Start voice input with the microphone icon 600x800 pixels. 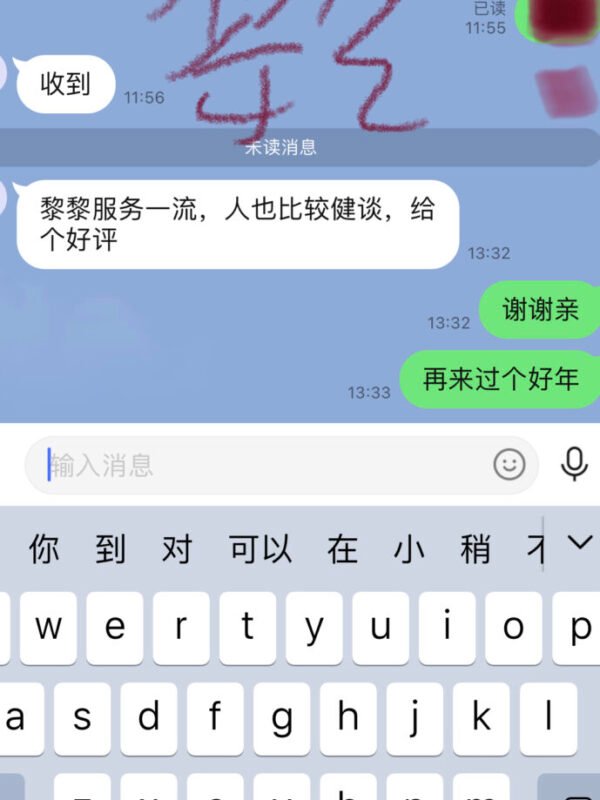point(574,464)
